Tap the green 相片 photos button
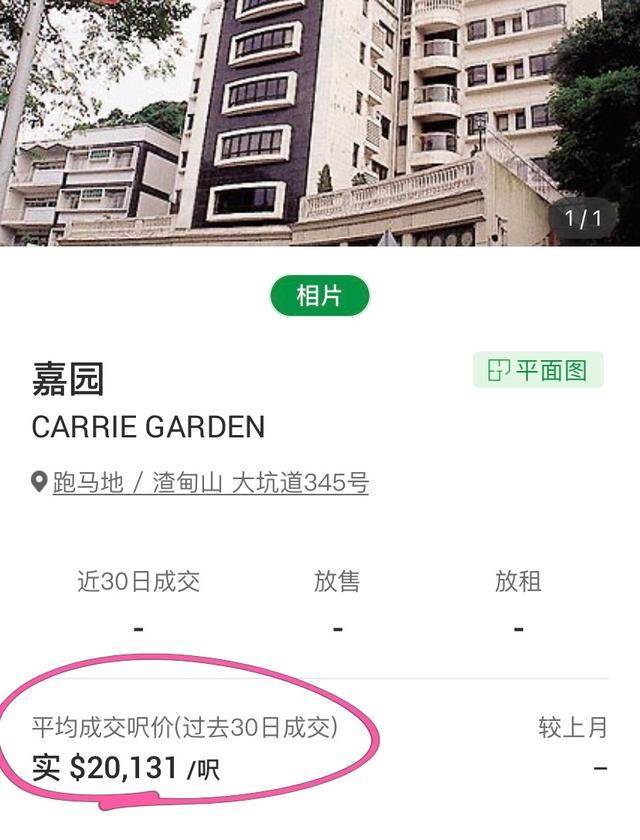The image size is (640, 840). [319, 296]
